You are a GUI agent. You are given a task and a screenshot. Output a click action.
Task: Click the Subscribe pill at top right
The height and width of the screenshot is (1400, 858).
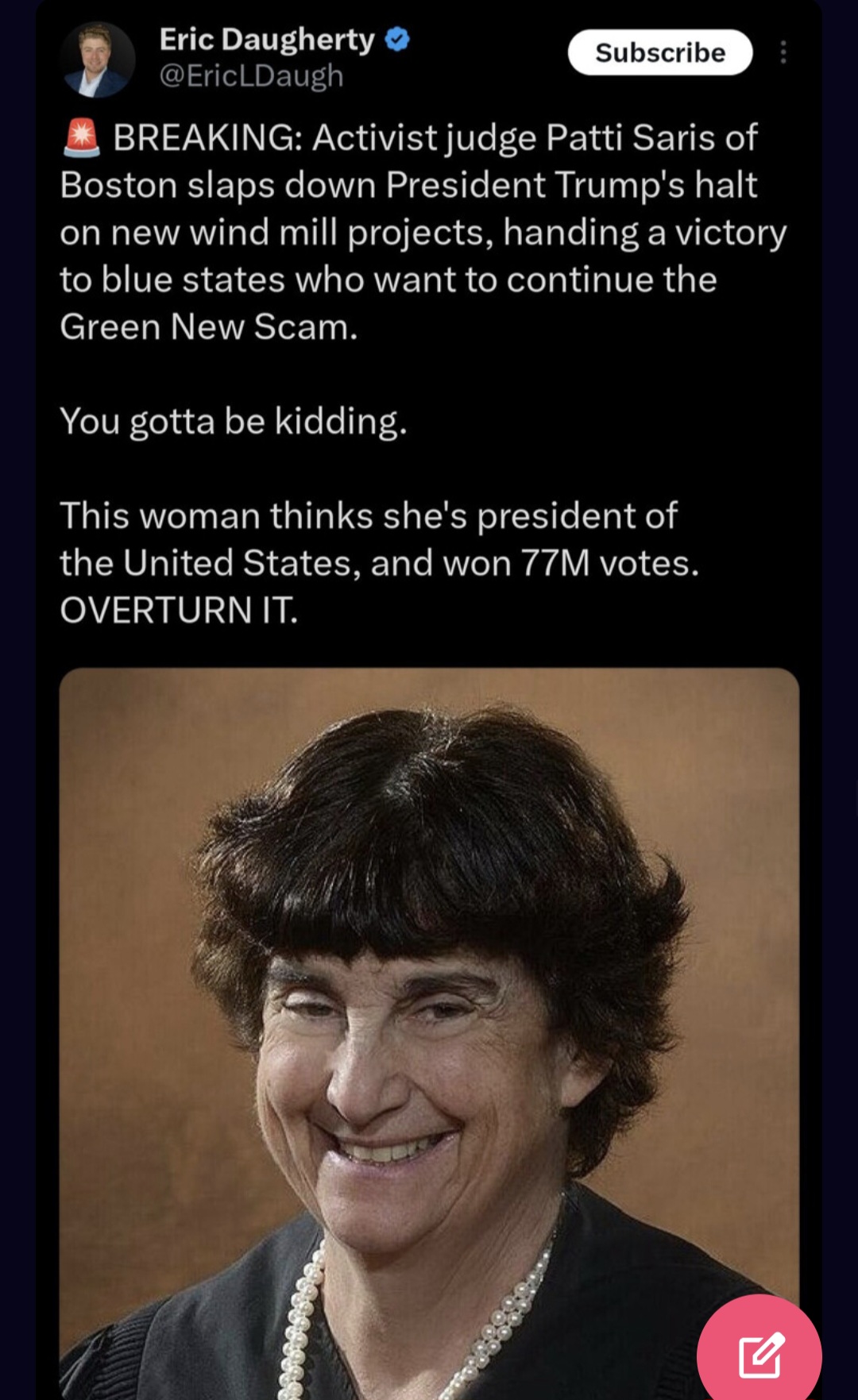coord(660,53)
